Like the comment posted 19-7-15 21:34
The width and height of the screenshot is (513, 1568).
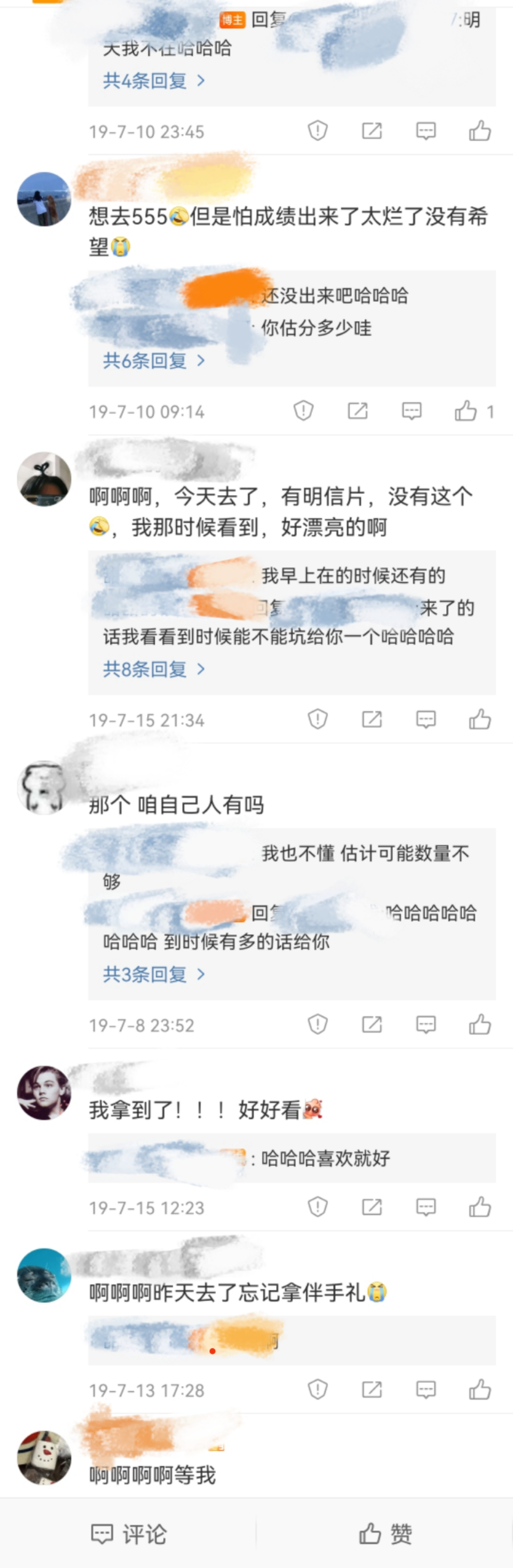[x=480, y=719]
